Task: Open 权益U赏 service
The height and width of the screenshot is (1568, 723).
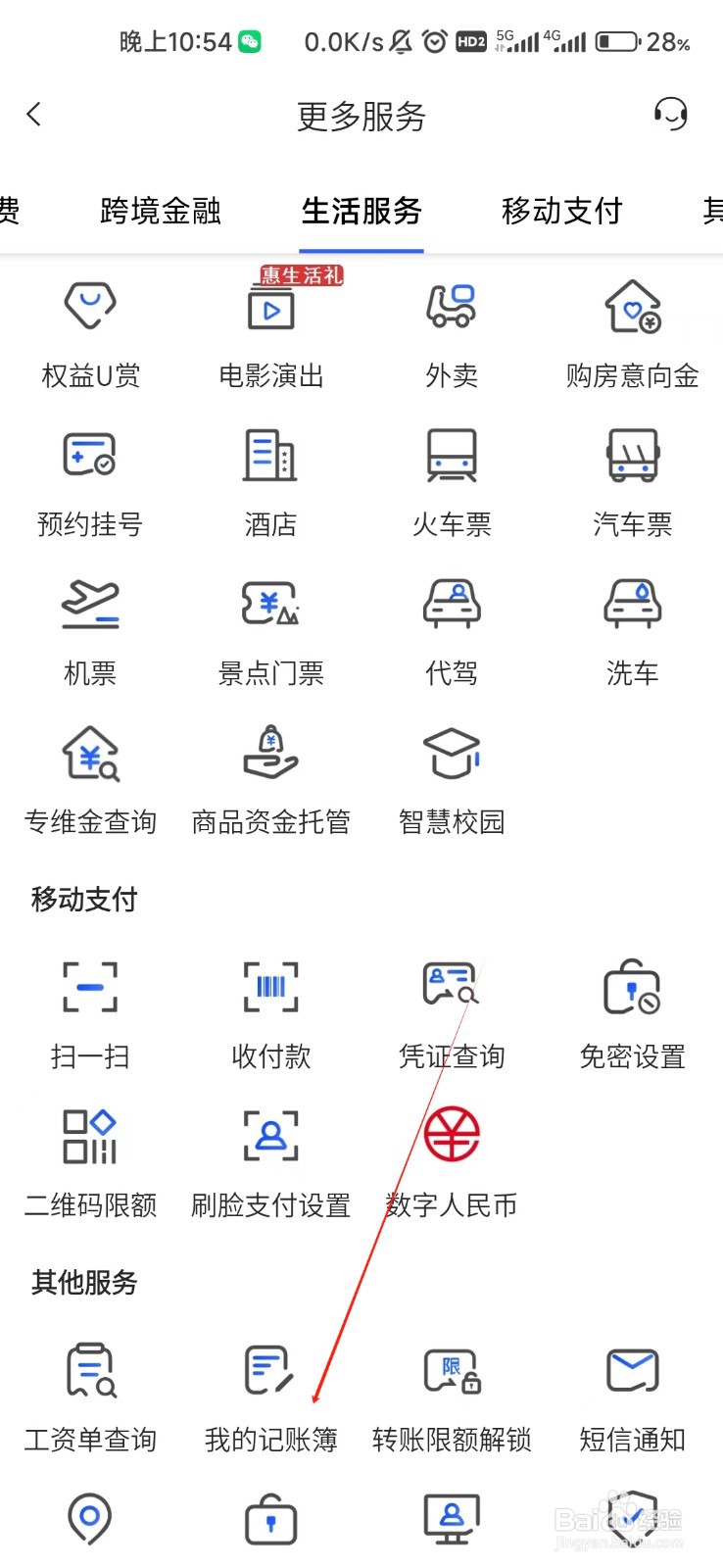Action: [x=90, y=333]
